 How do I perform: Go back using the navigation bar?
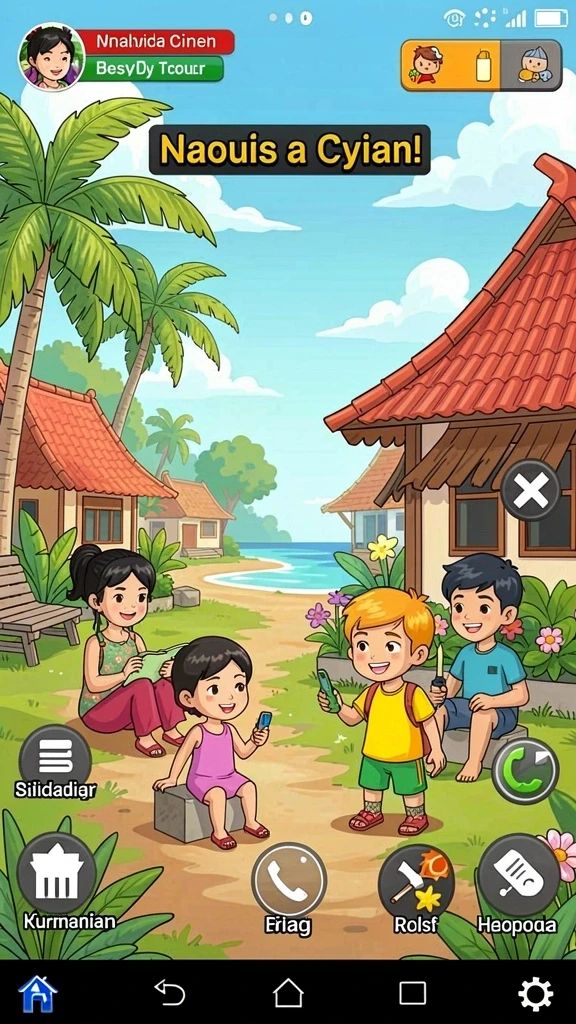coord(169,993)
